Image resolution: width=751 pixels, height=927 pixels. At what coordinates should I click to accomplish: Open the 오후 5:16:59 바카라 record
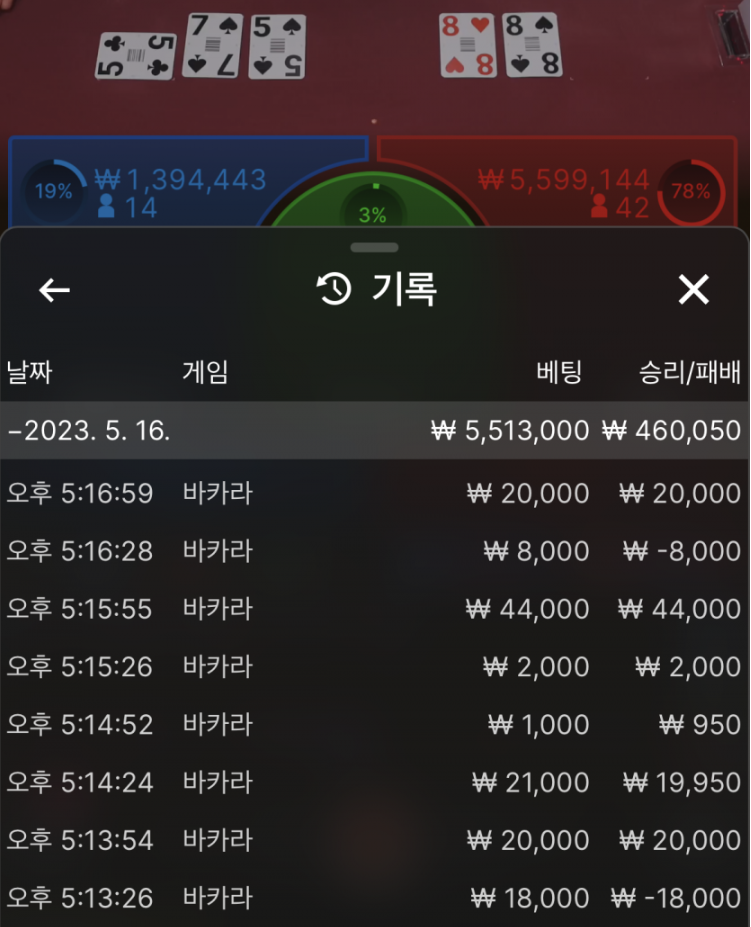pos(374,493)
